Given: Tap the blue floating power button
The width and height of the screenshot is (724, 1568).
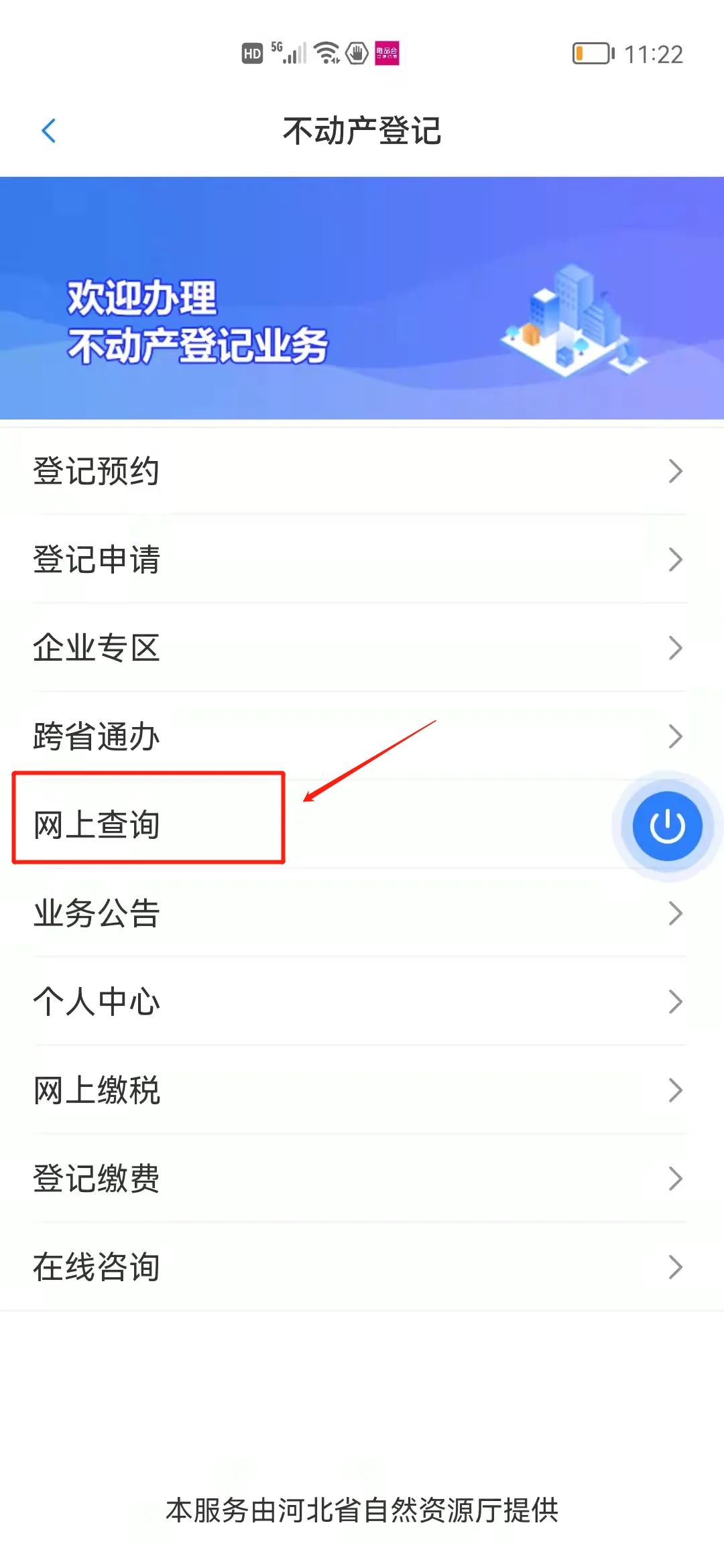Looking at the screenshot, I should 667,826.
